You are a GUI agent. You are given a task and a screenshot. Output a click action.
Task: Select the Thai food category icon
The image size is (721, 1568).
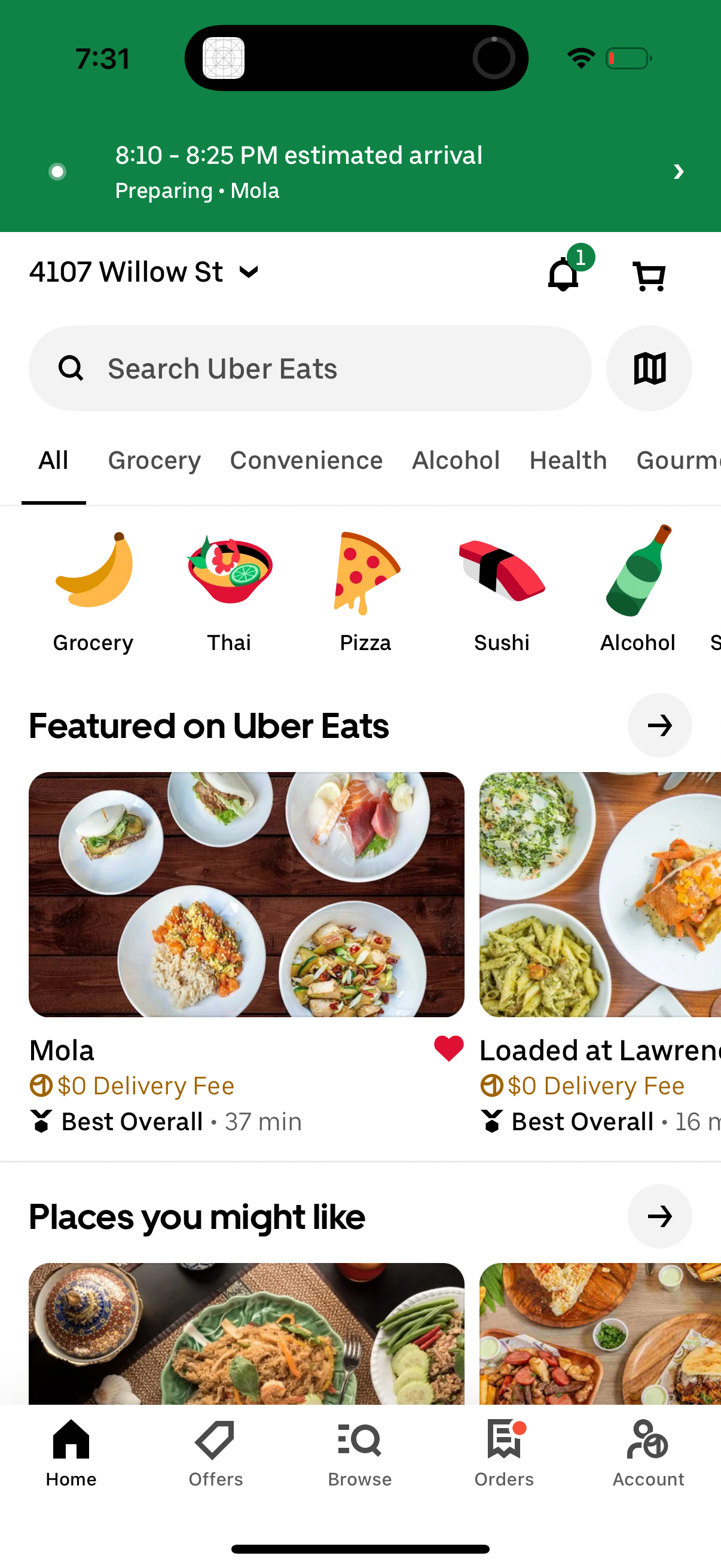229,572
